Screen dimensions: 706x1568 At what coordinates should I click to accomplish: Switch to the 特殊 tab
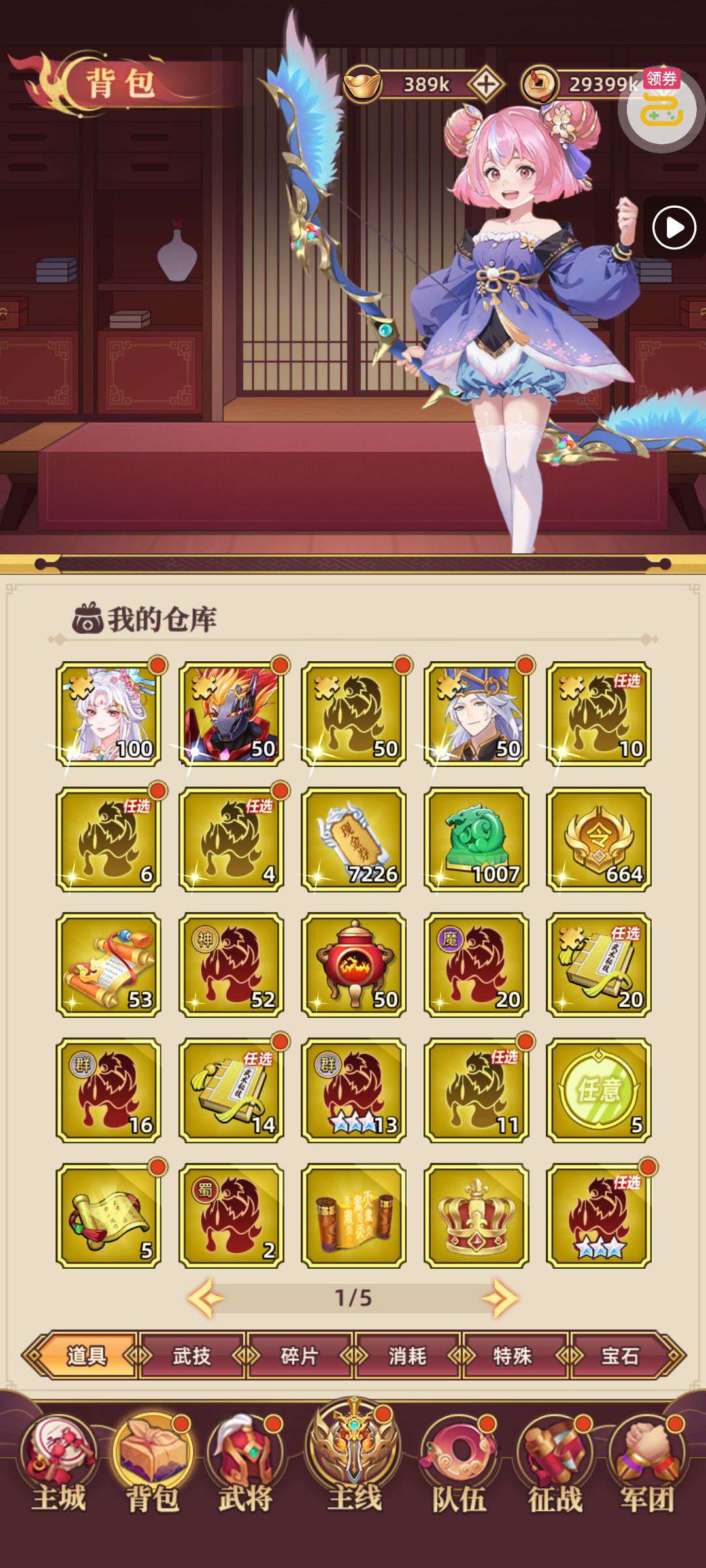(x=513, y=1356)
